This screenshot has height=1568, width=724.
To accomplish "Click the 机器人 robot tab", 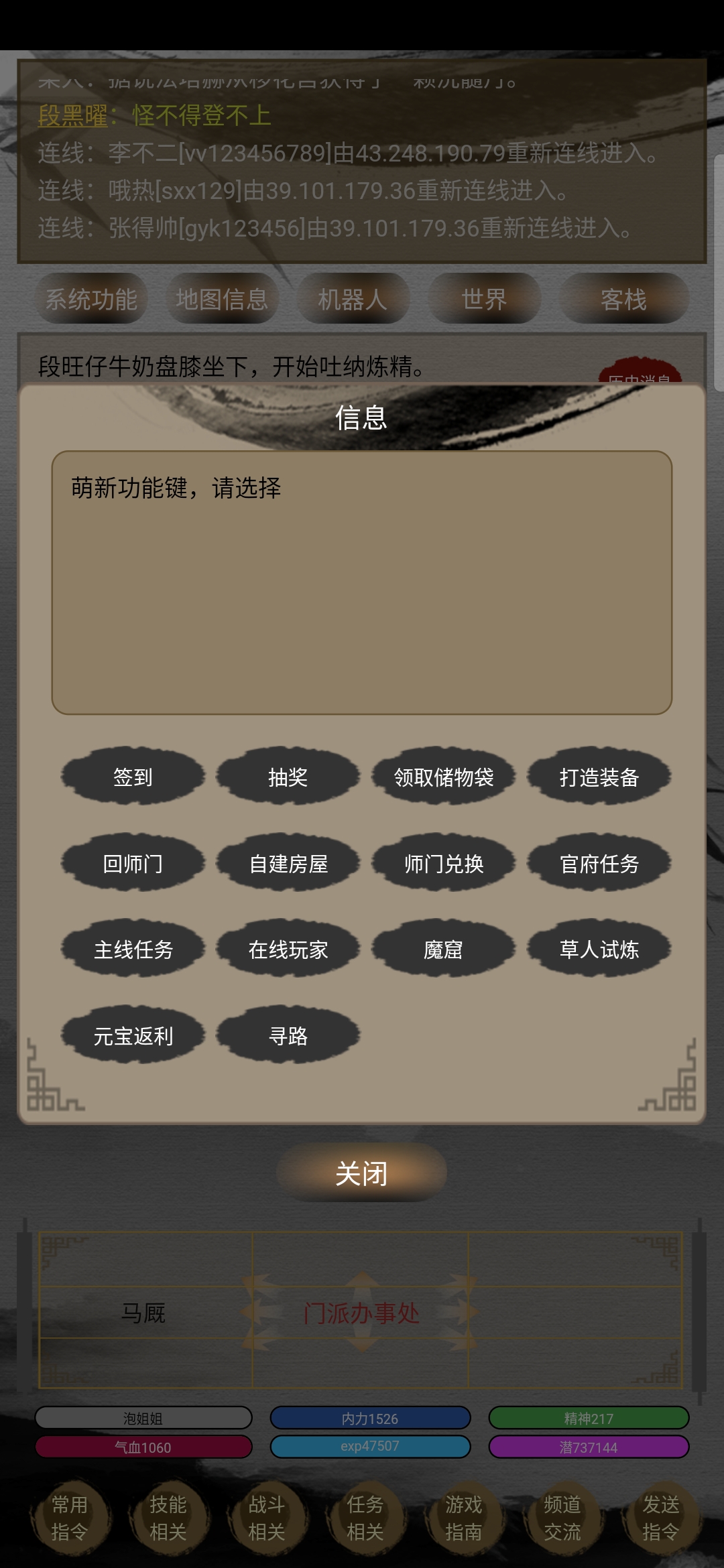I will click(x=353, y=299).
